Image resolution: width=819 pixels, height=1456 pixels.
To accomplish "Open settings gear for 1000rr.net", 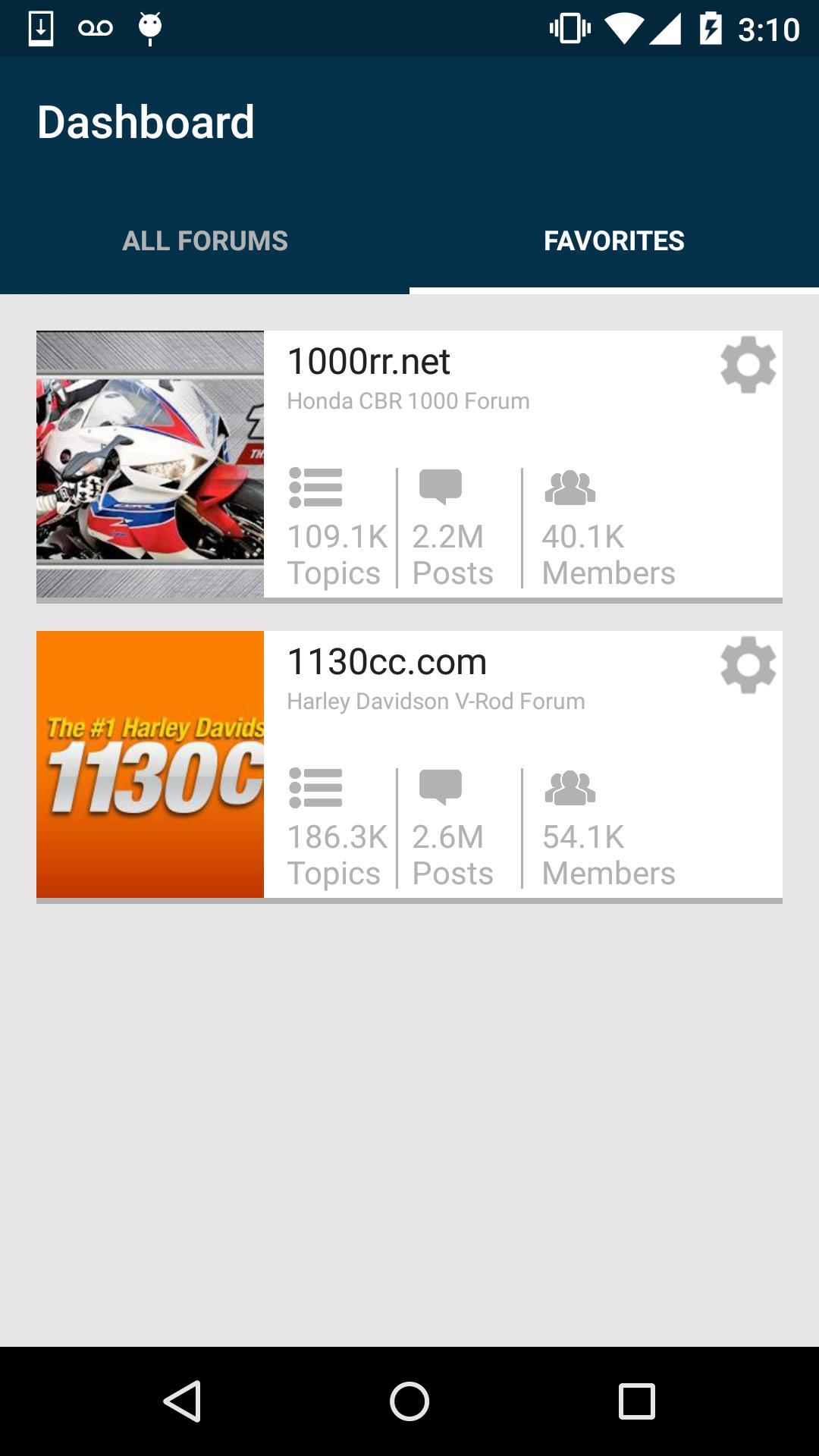I will point(748,365).
